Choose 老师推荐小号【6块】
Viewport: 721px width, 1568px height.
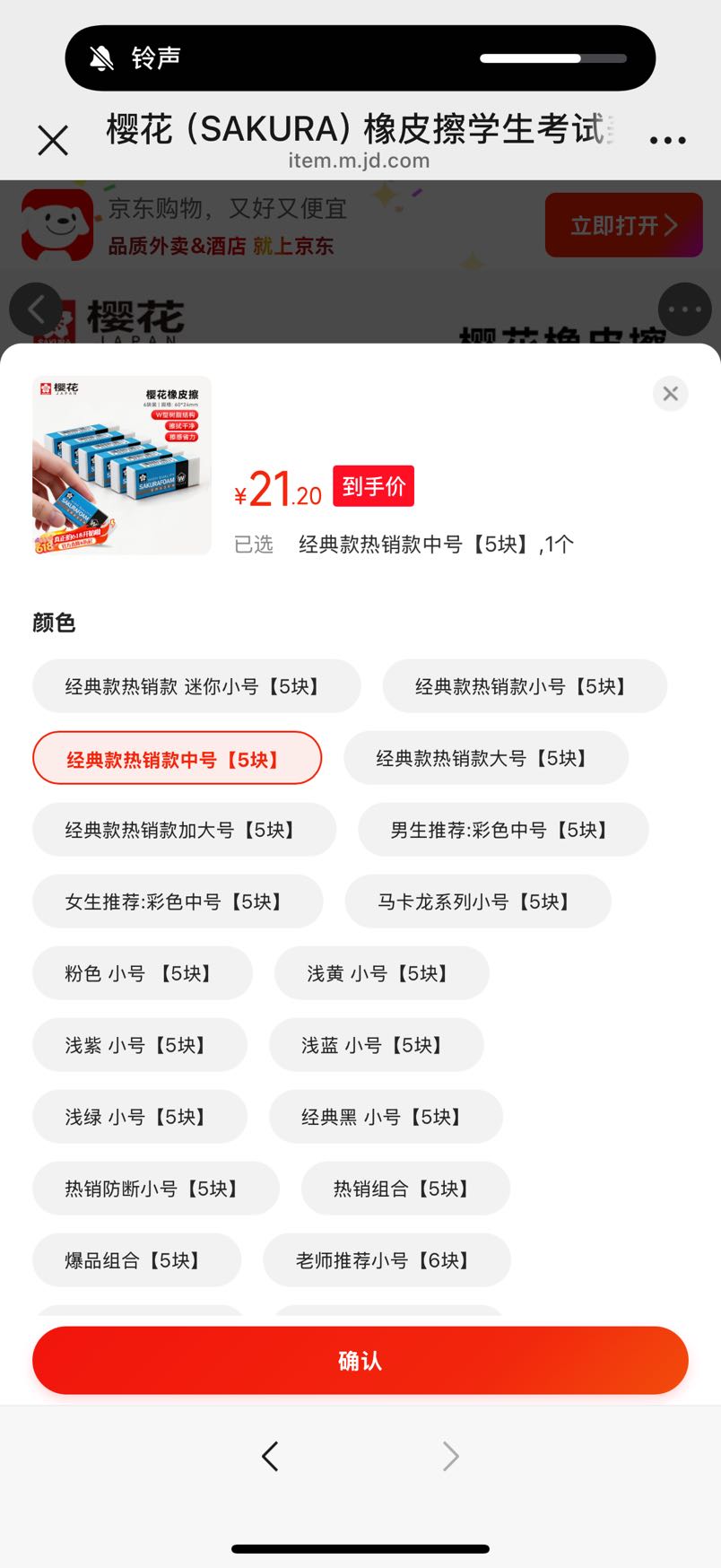coord(387,1260)
